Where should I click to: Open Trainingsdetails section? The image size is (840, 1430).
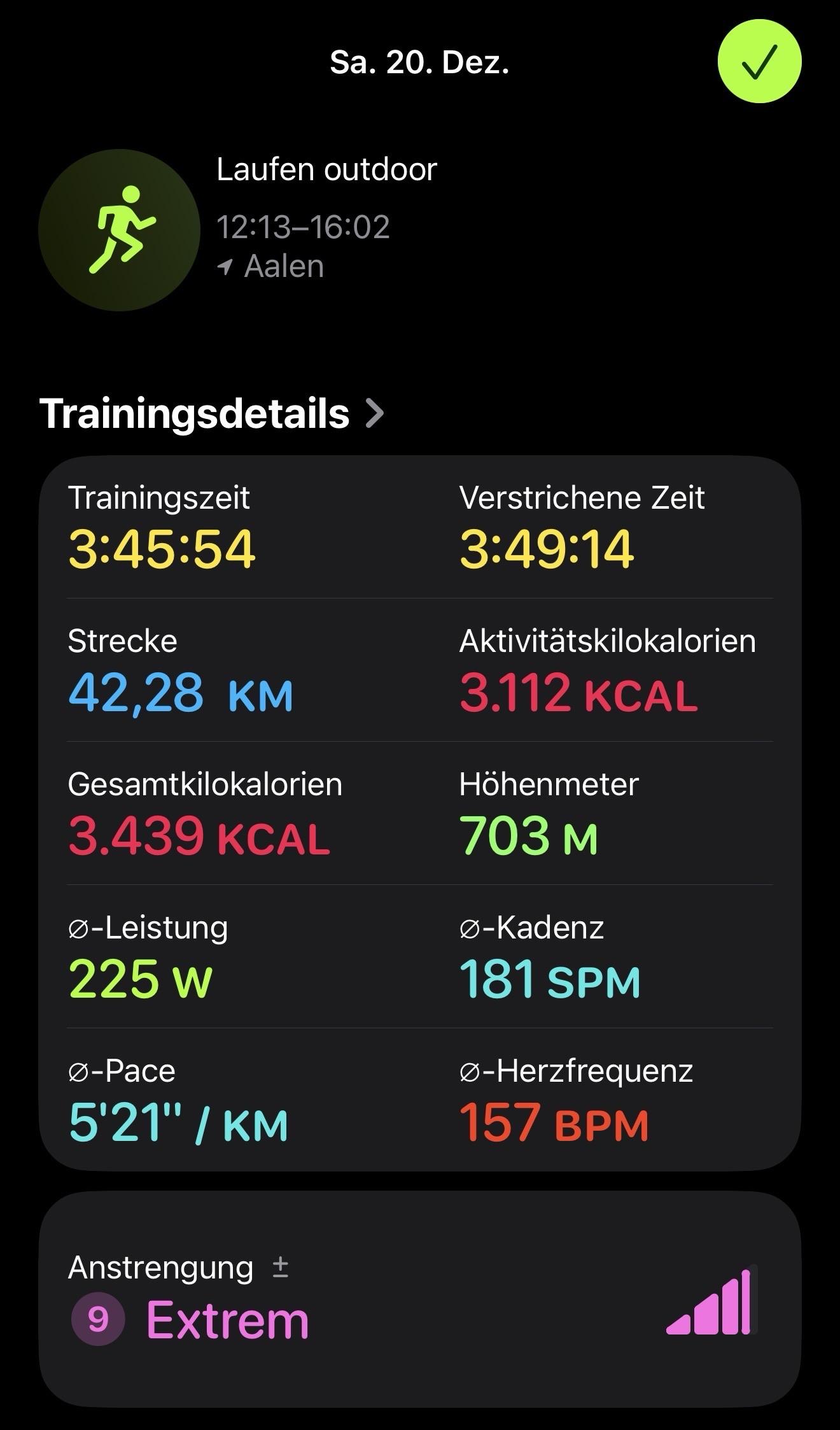[x=212, y=413]
